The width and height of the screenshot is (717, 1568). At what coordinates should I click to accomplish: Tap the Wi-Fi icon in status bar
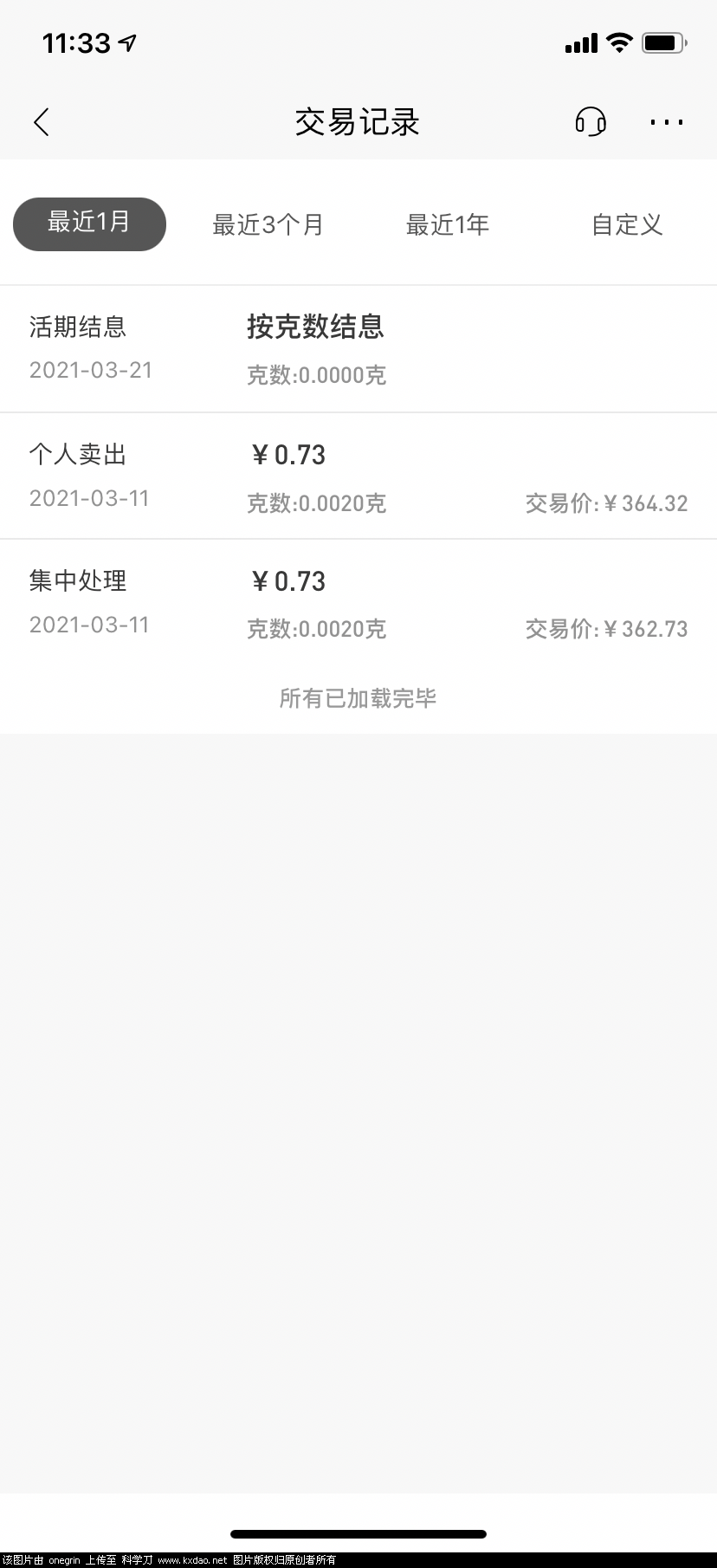(618, 42)
